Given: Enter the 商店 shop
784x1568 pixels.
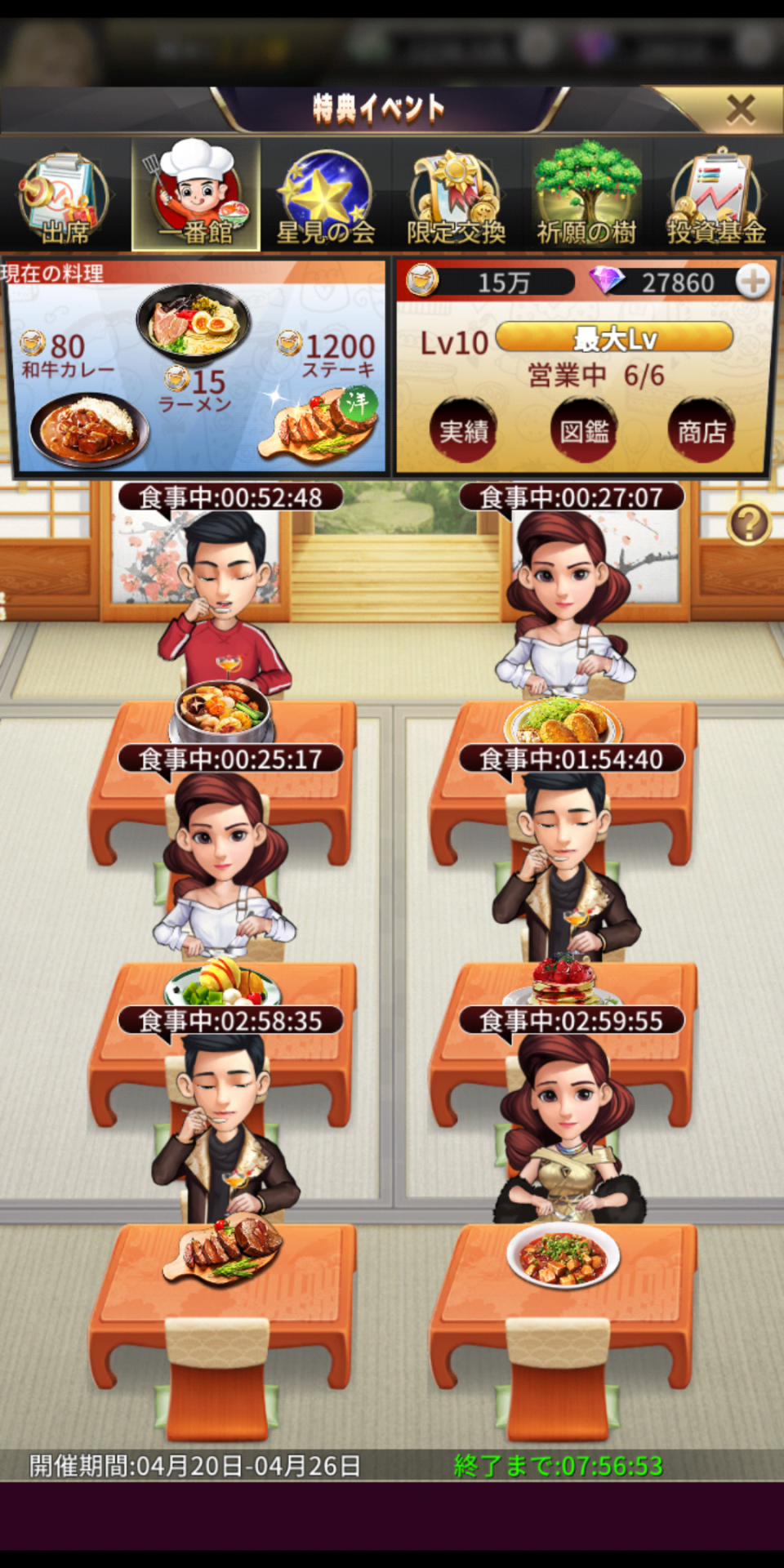Looking at the screenshot, I should (702, 430).
